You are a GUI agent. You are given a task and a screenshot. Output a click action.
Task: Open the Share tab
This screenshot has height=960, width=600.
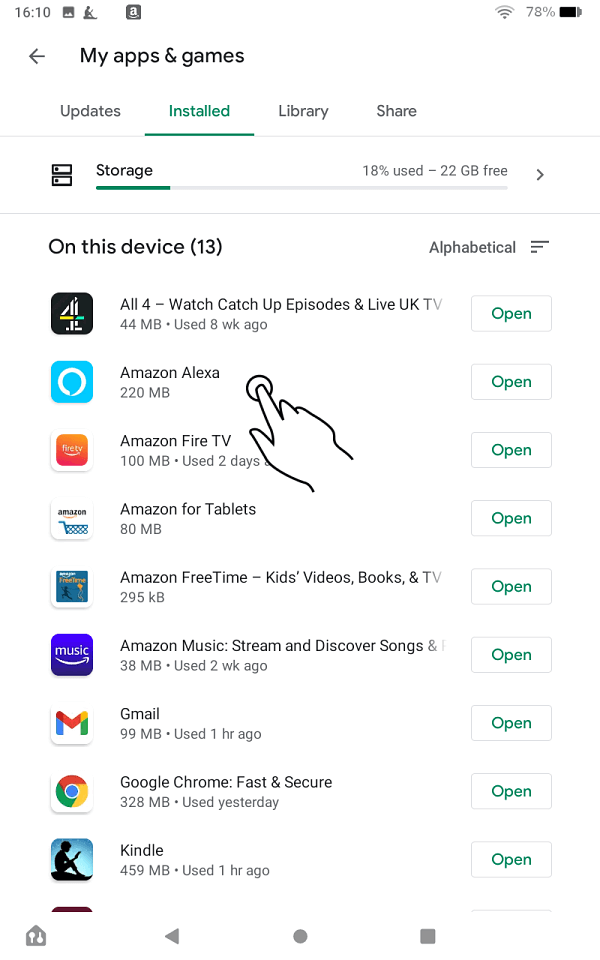(396, 111)
